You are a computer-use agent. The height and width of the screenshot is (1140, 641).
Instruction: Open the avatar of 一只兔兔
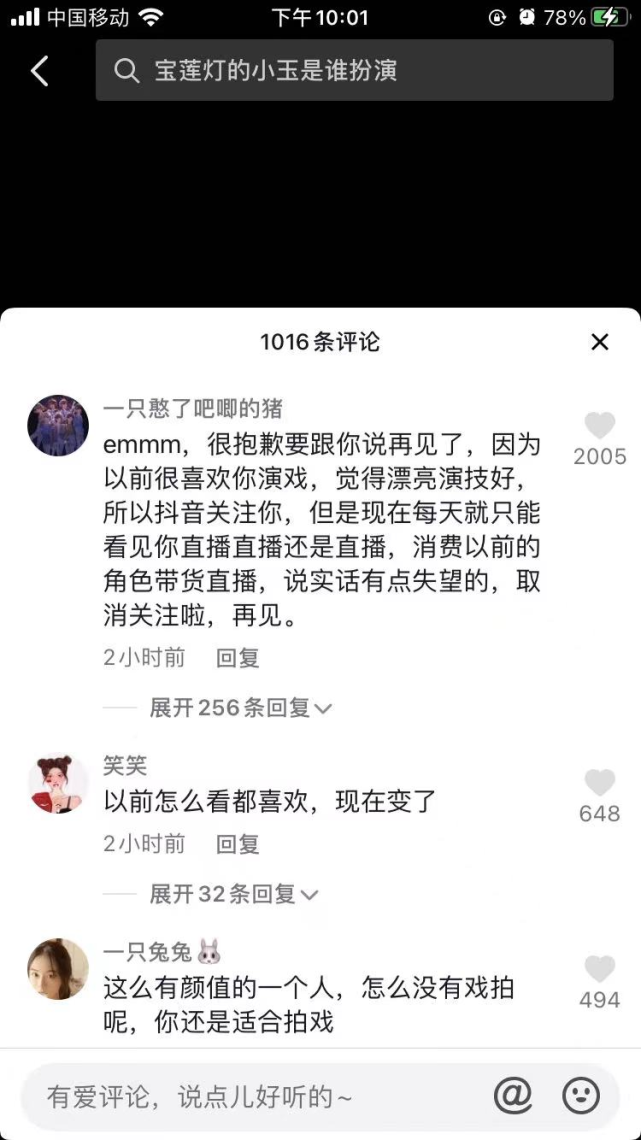(58, 969)
